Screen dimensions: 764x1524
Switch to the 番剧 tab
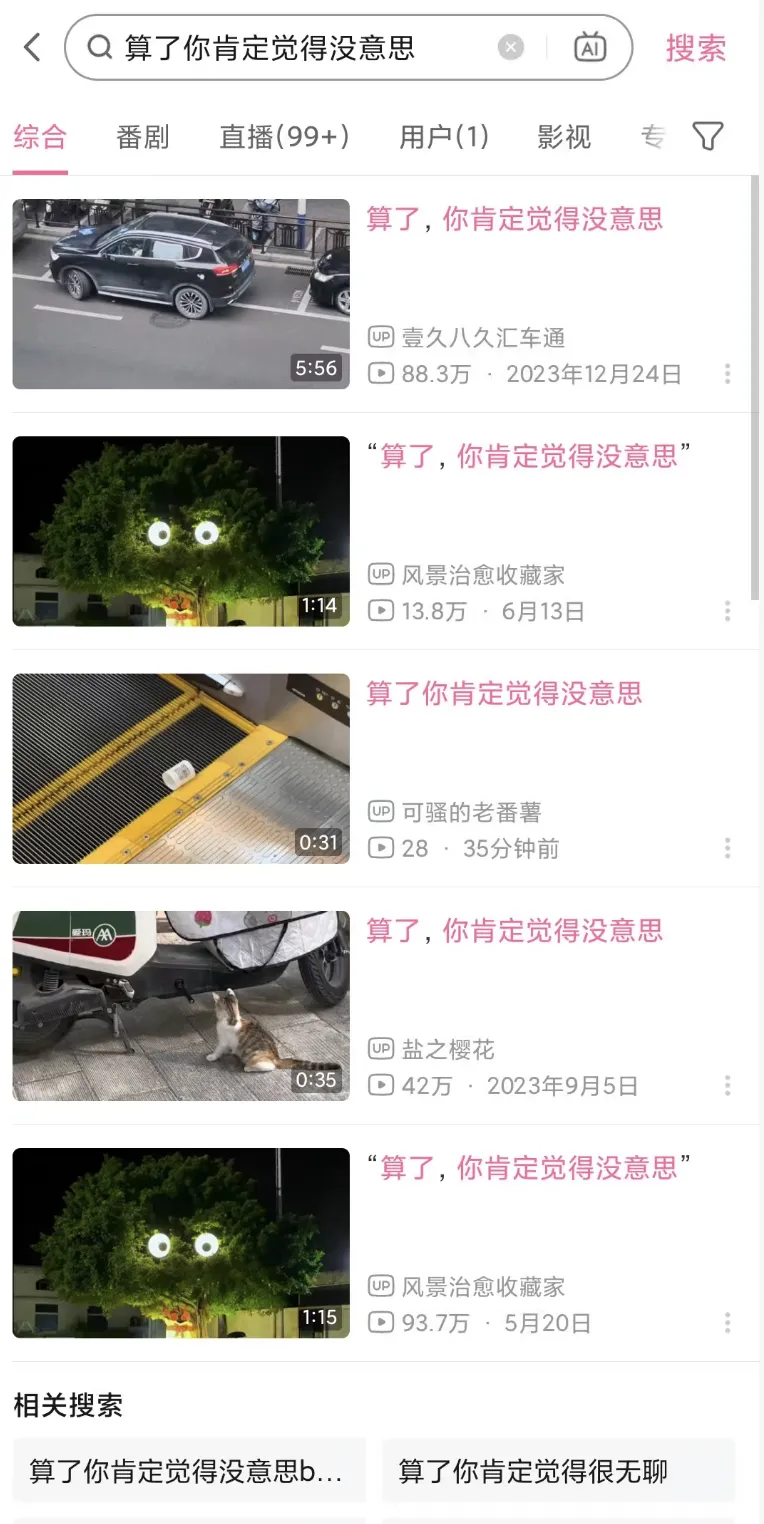tap(143, 137)
